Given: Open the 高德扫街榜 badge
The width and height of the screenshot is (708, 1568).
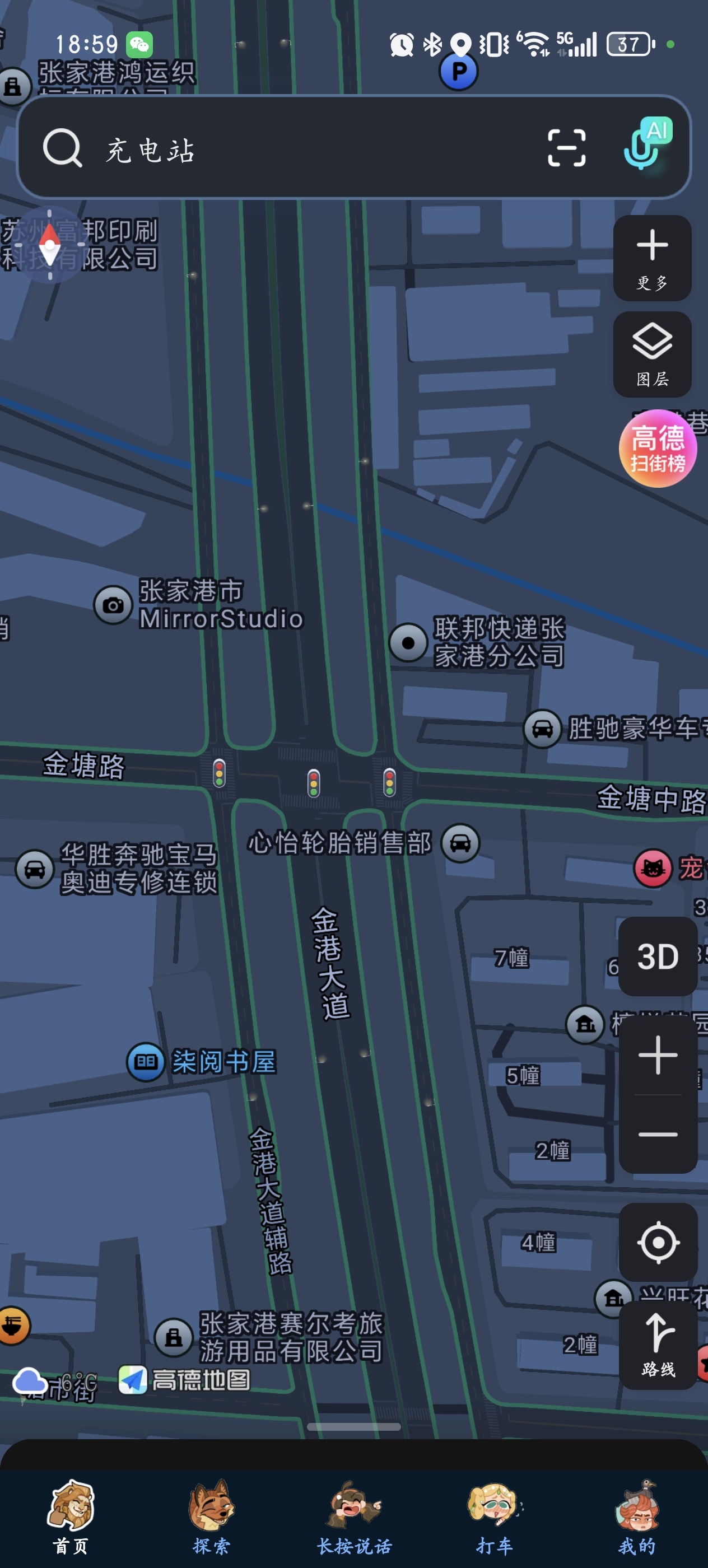Looking at the screenshot, I should point(658,449).
